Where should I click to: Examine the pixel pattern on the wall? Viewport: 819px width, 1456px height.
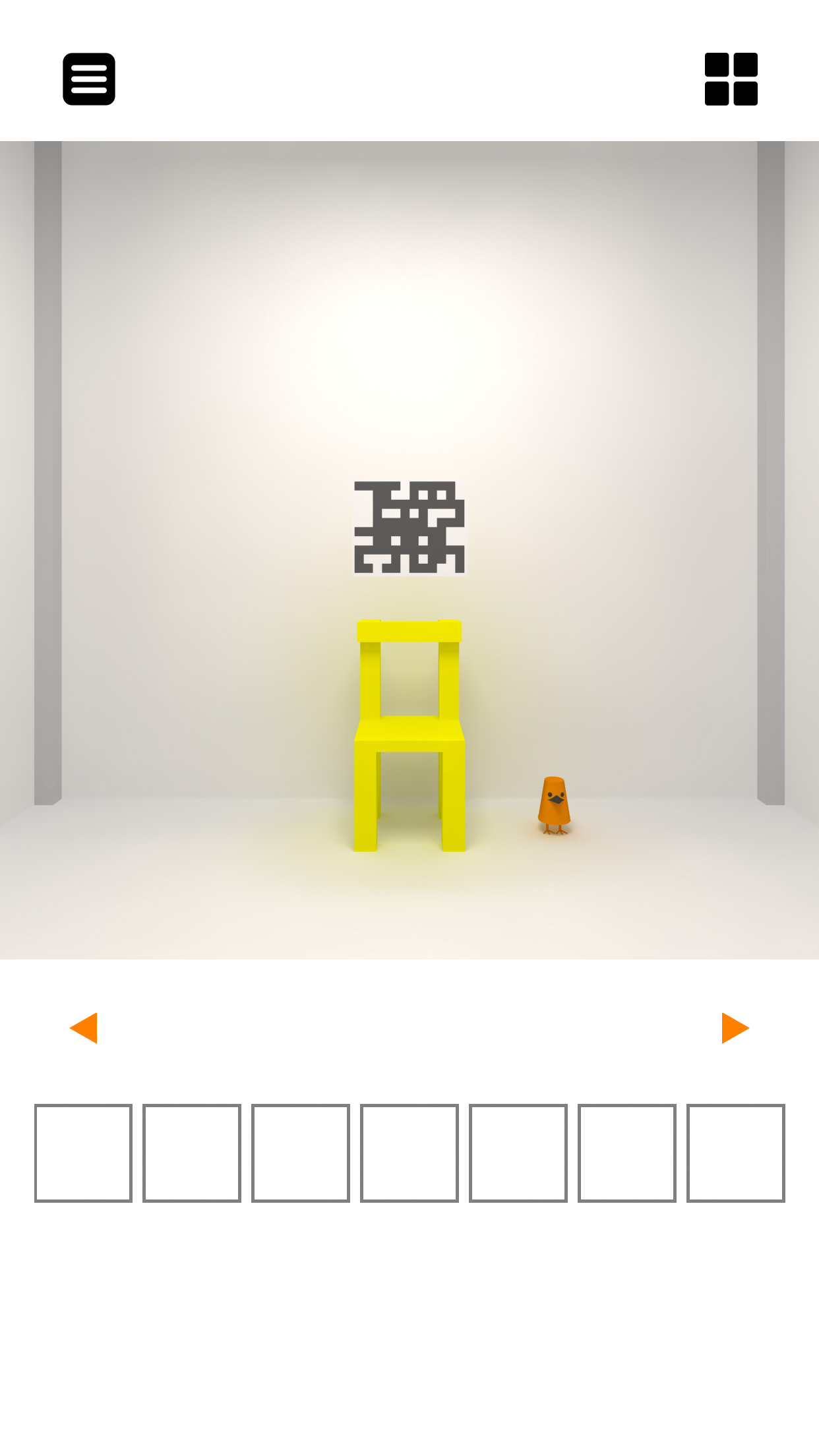(x=409, y=528)
